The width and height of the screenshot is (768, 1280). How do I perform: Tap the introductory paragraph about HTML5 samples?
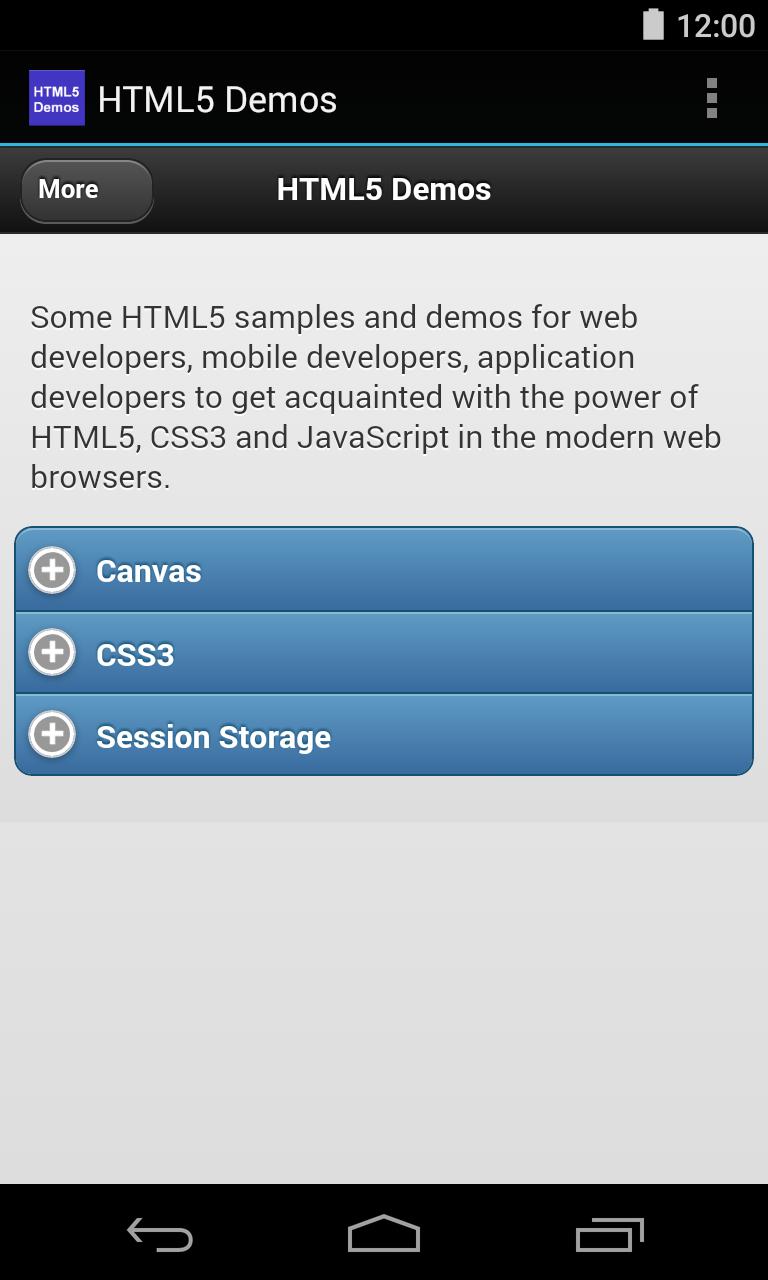375,396
